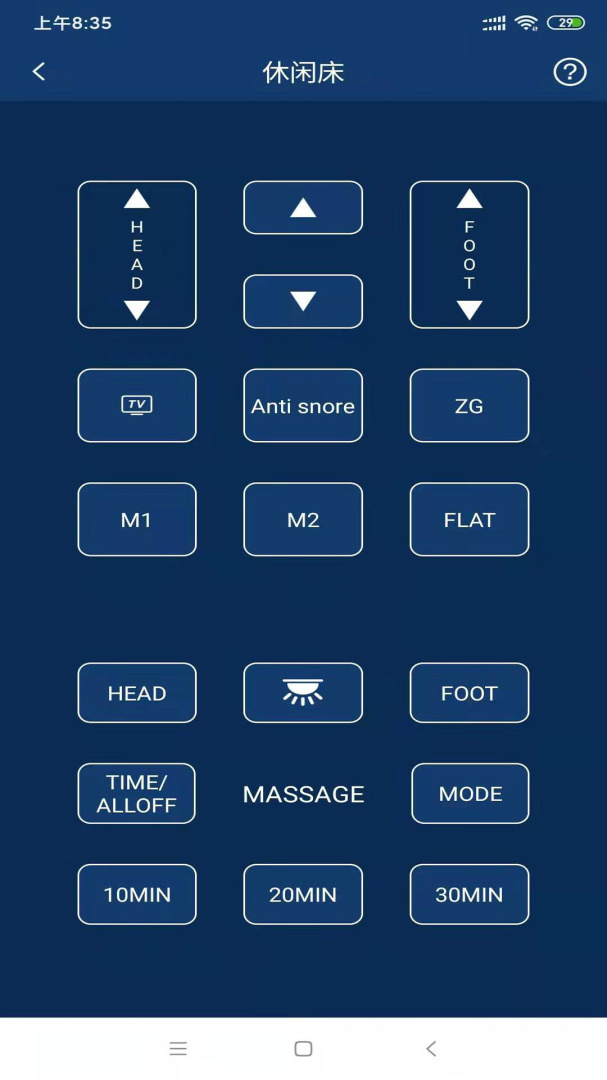Toggle the under-bed light button
The width and height of the screenshot is (607, 1080).
303,692
